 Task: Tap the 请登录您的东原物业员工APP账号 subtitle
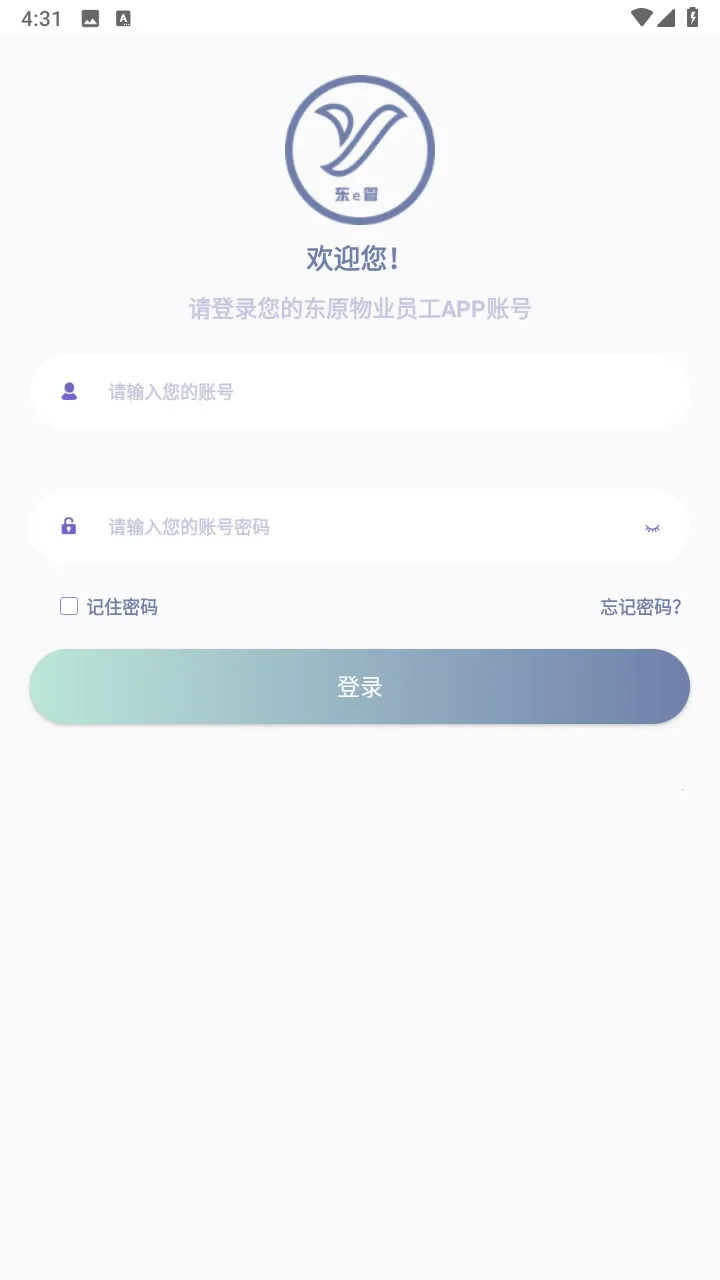360,308
